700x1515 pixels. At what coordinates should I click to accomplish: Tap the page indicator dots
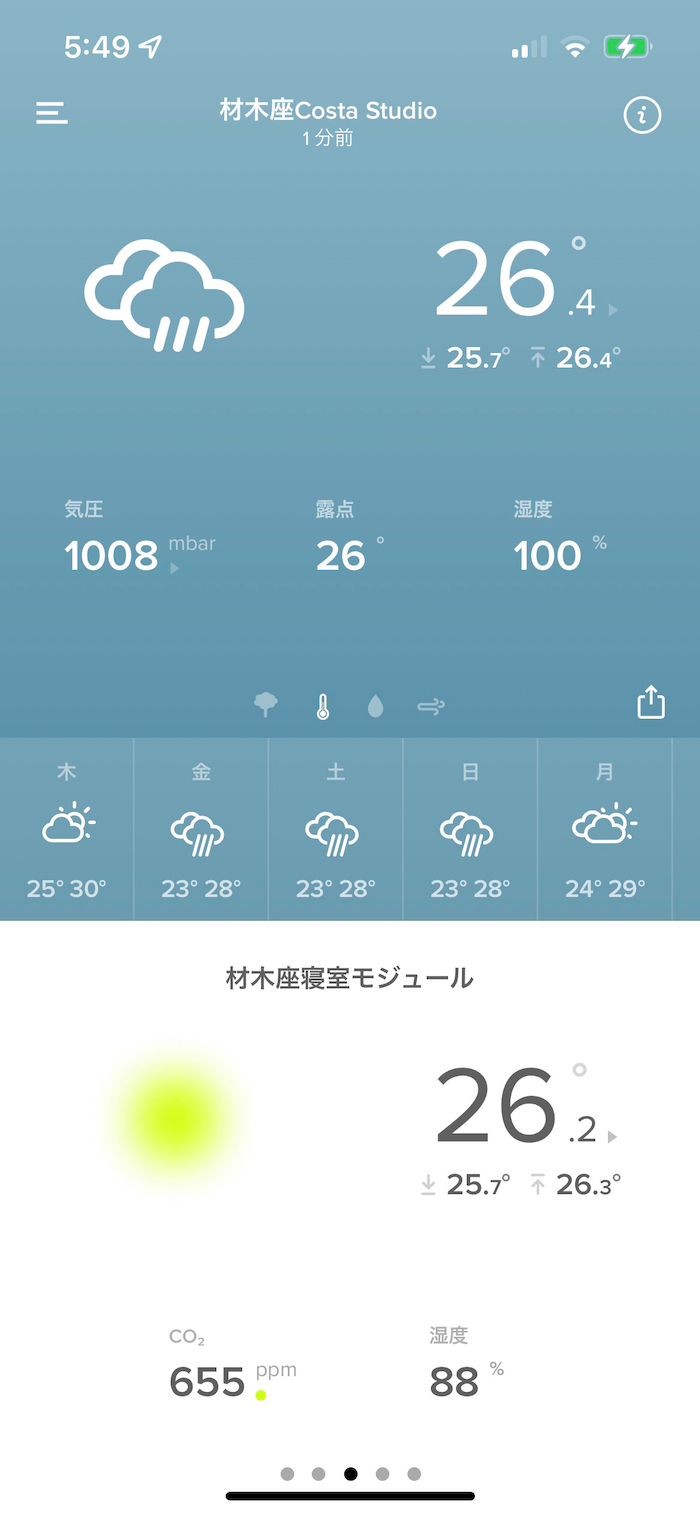point(350,1473)
